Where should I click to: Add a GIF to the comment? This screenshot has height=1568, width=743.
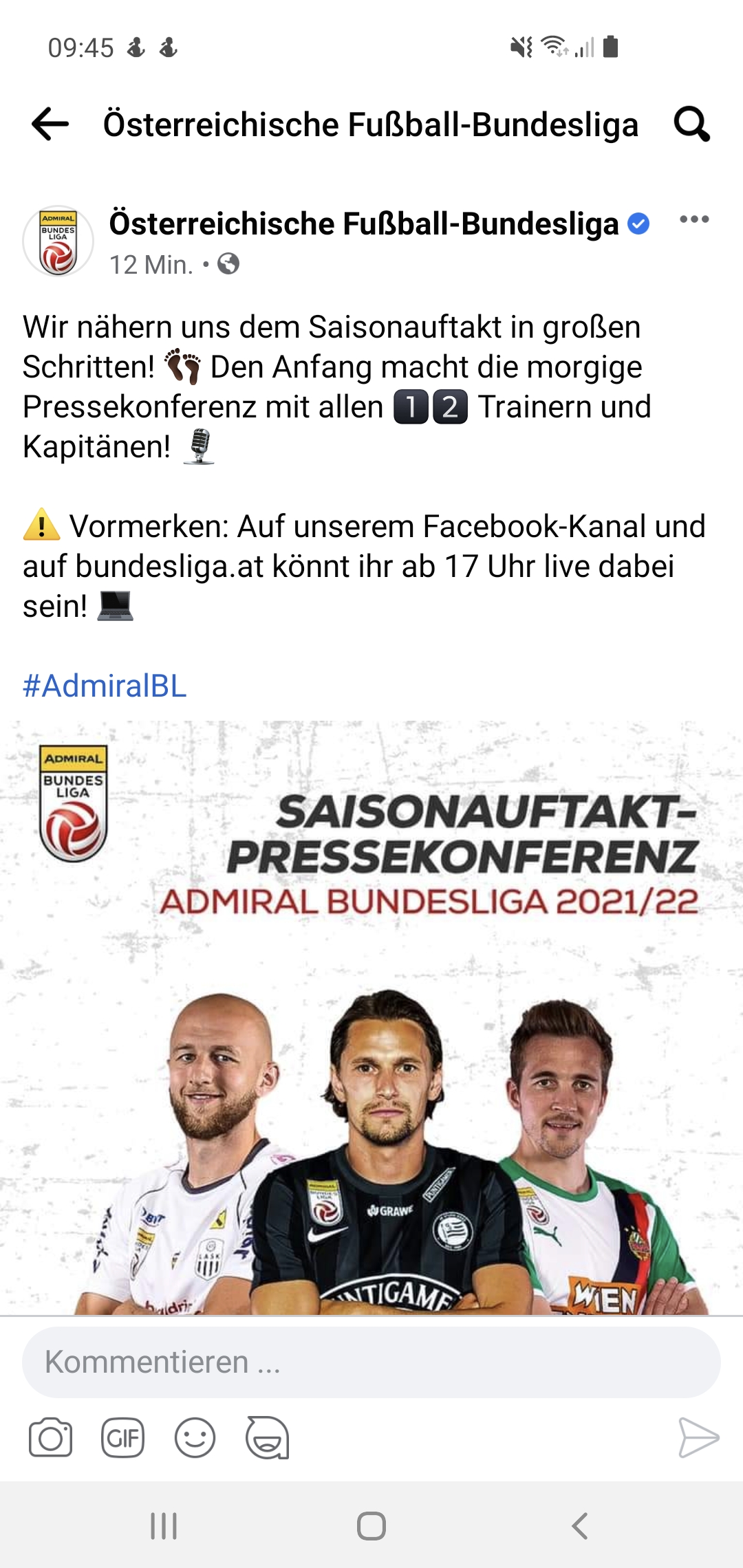pyautogui.click(x=123, y=1437)
